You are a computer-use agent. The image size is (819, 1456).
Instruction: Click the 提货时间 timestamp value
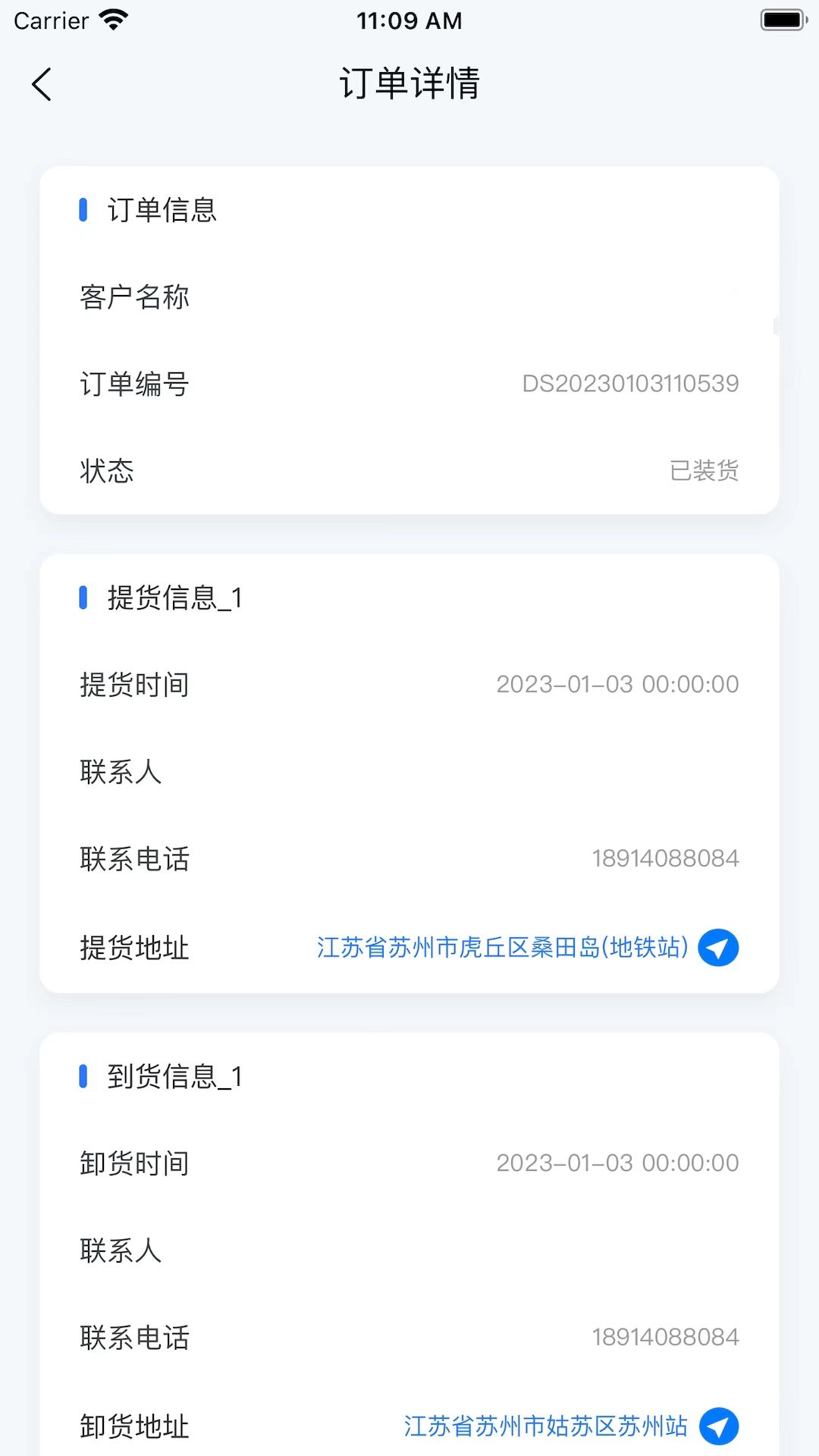pos(617,683)
